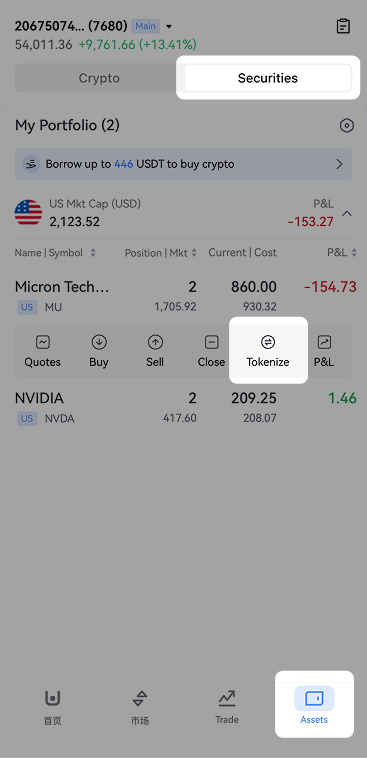Open the Borrow up to 446 USDT banner
Screen dimensions: 367x759
click(x=184, y=164)
